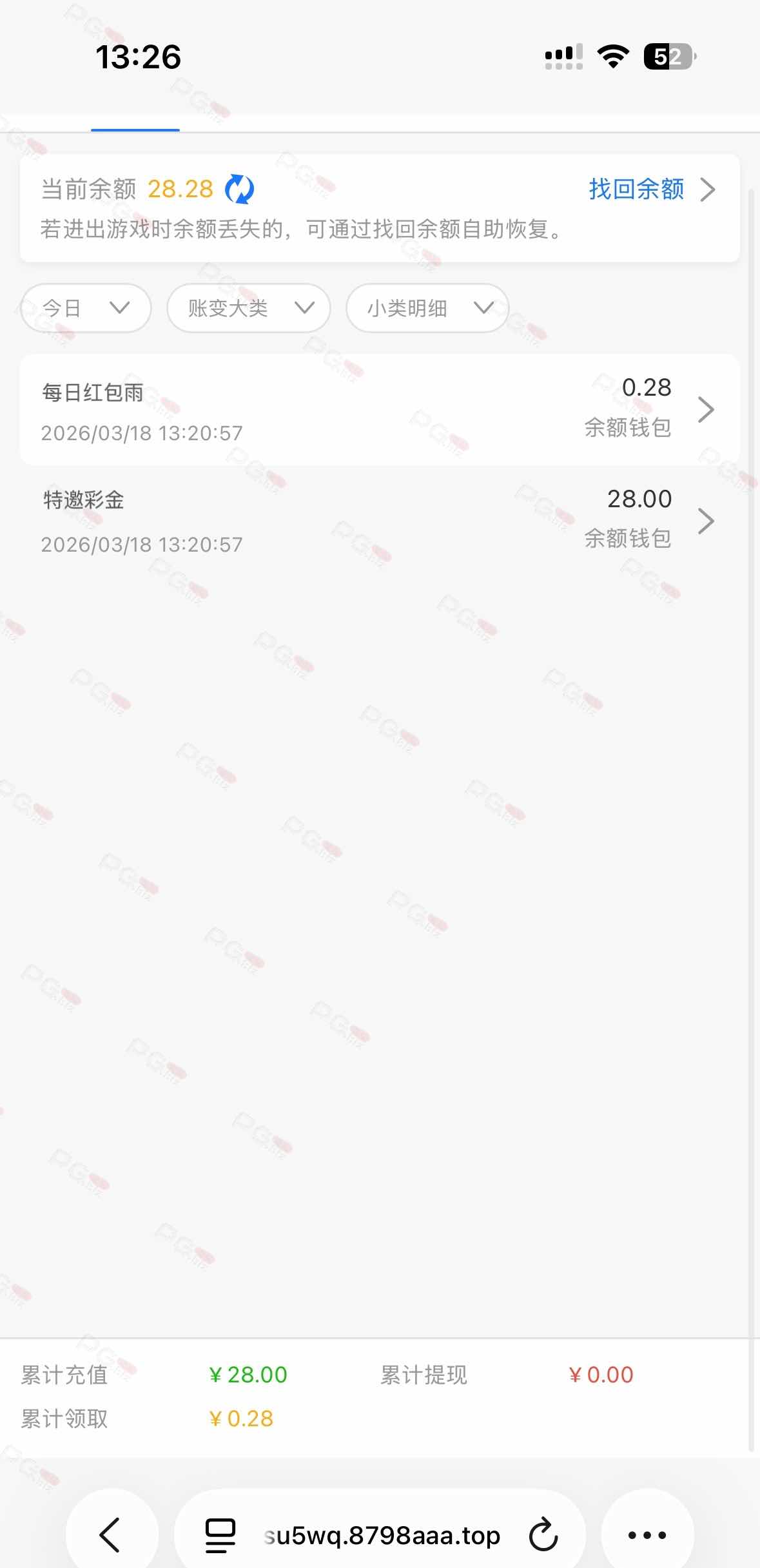
Task: Go back in the browser
Action: (112, 1534)
